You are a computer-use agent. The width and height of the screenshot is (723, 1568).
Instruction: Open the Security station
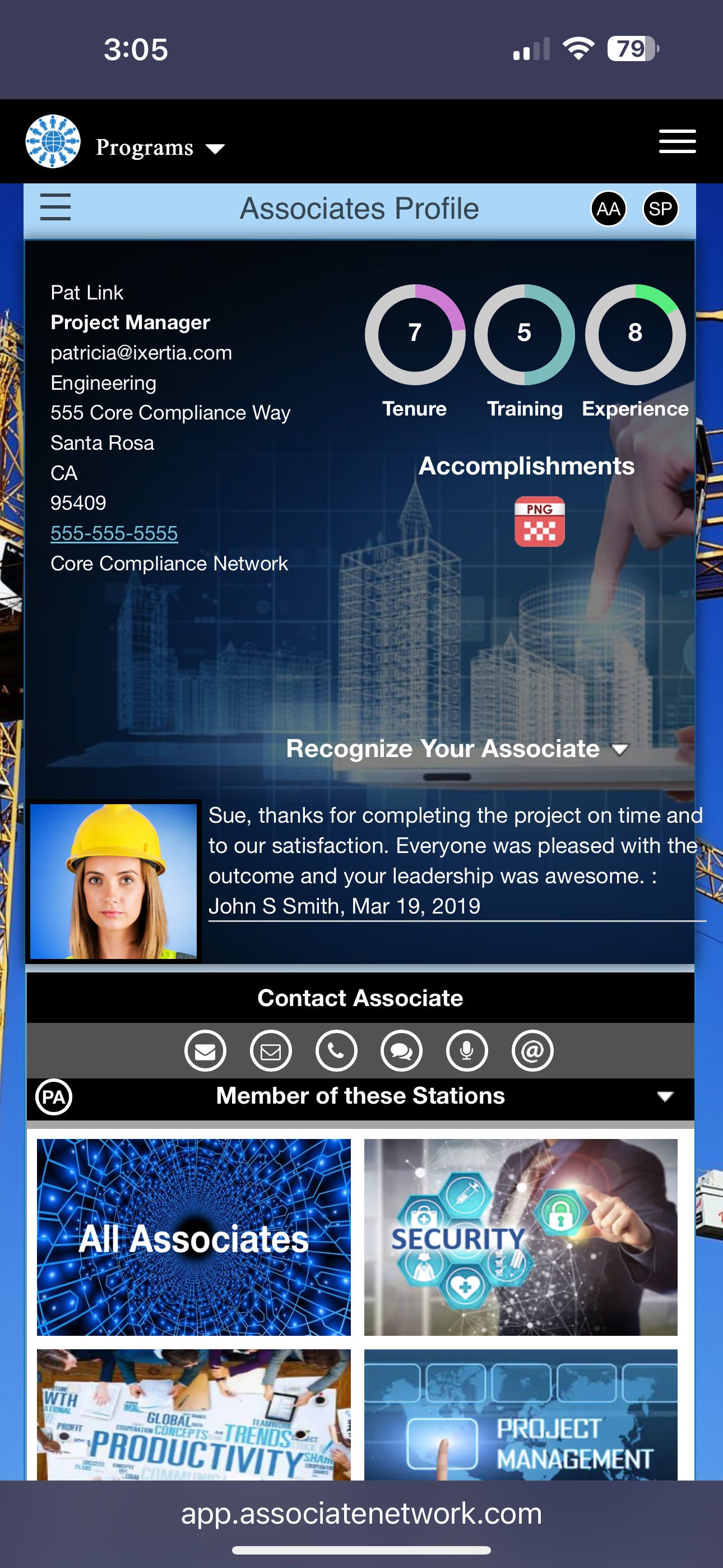520,1237
